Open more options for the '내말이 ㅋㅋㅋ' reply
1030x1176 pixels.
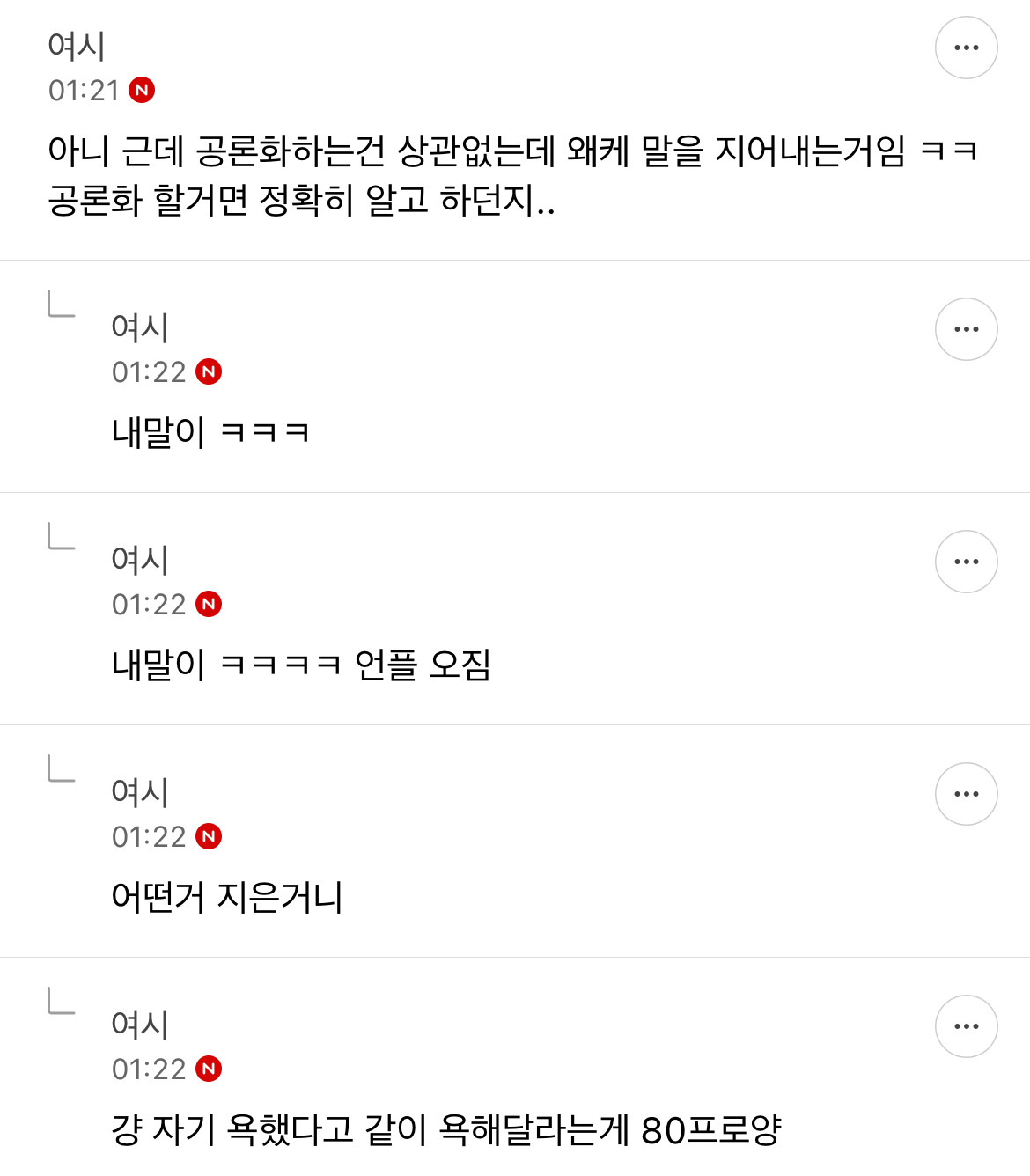pyautogui.click(x=966, y=329)
